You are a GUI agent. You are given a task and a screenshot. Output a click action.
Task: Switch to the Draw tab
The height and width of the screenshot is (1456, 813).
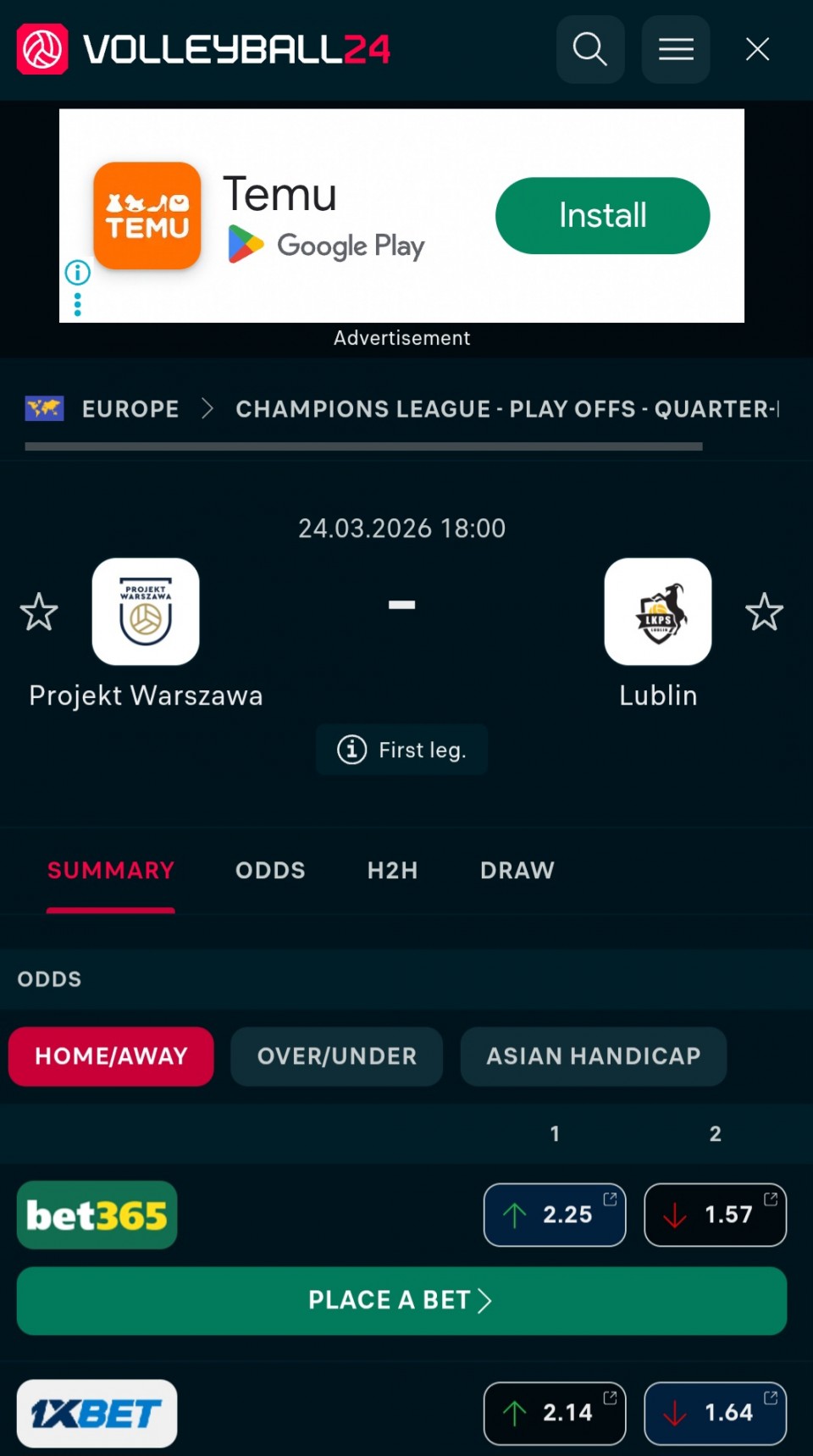tap(517, 871)
